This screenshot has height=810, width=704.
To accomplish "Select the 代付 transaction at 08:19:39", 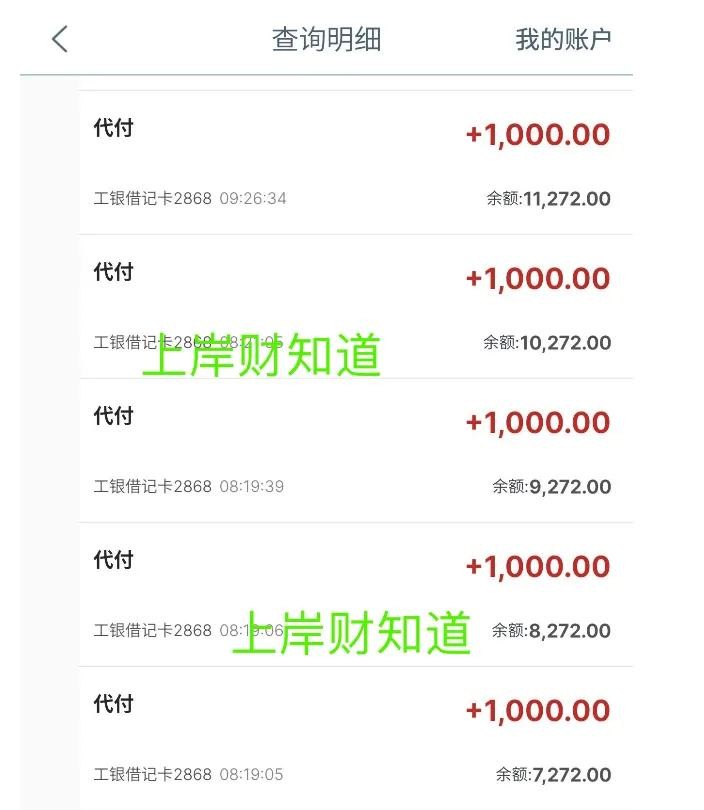I will point(355,451).
